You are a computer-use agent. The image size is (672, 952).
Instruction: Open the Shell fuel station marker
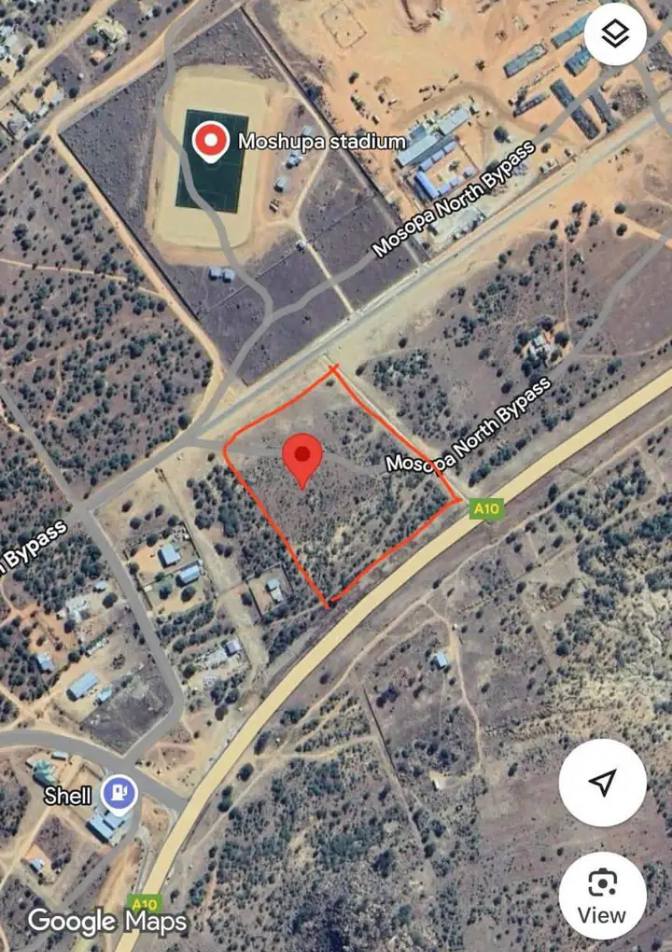tap(119, 795)
